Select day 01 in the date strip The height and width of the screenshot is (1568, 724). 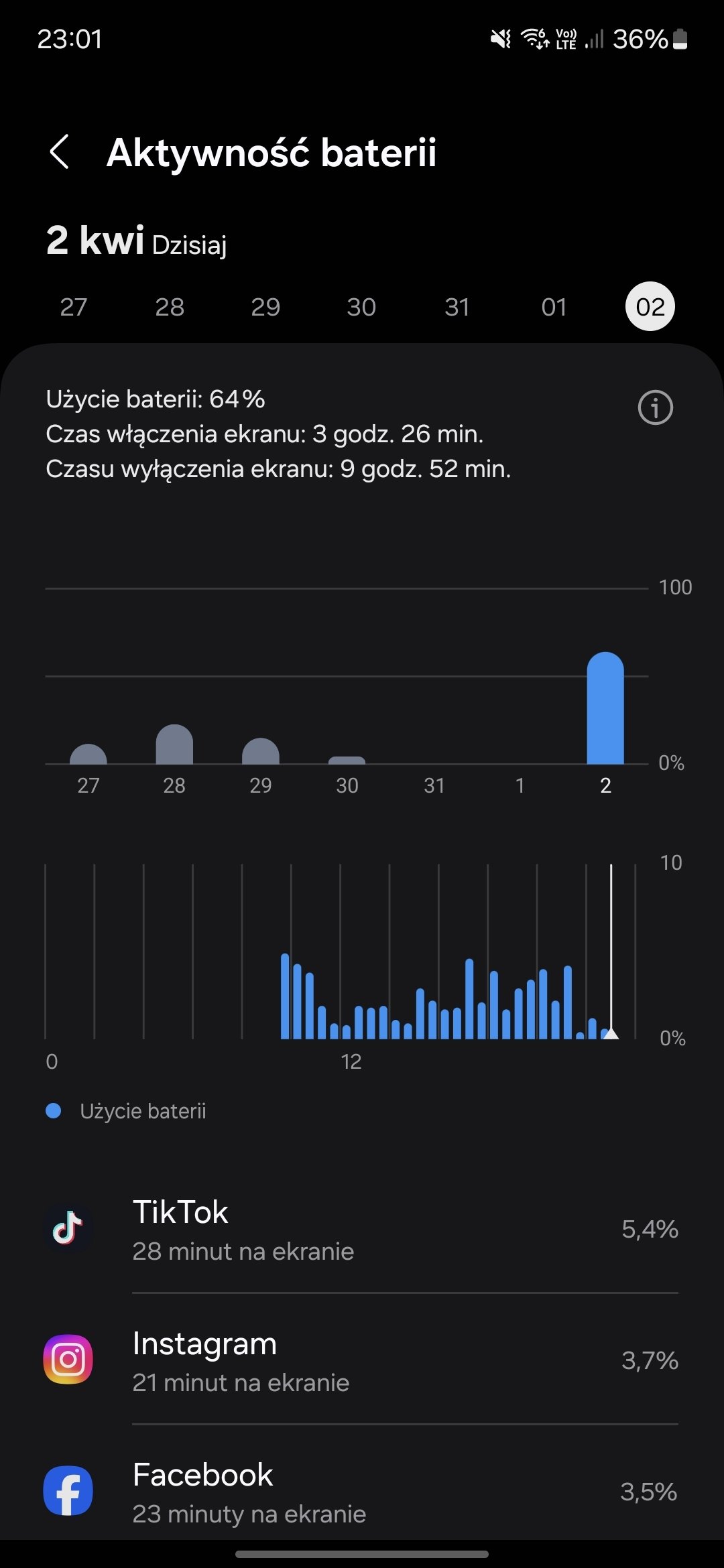point(554,307)
